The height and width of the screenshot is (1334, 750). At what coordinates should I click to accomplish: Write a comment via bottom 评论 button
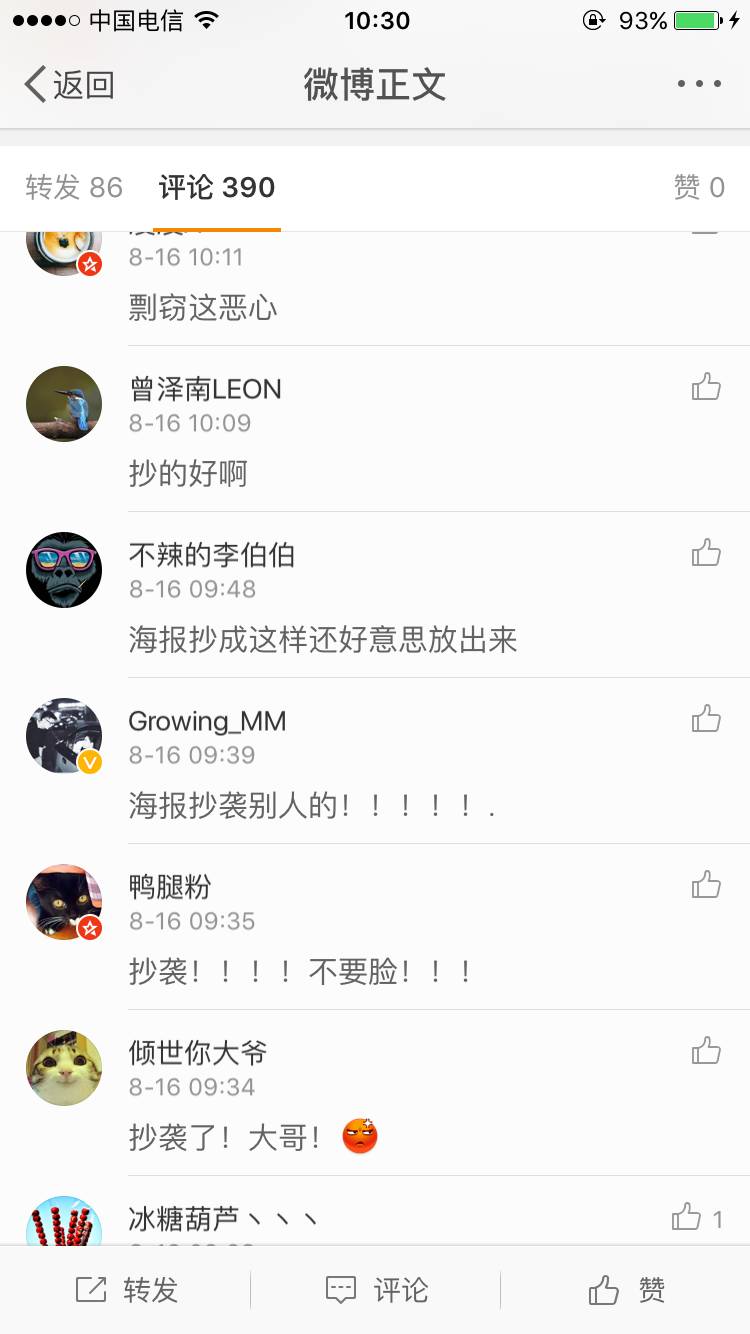(x=376, y=1291)
